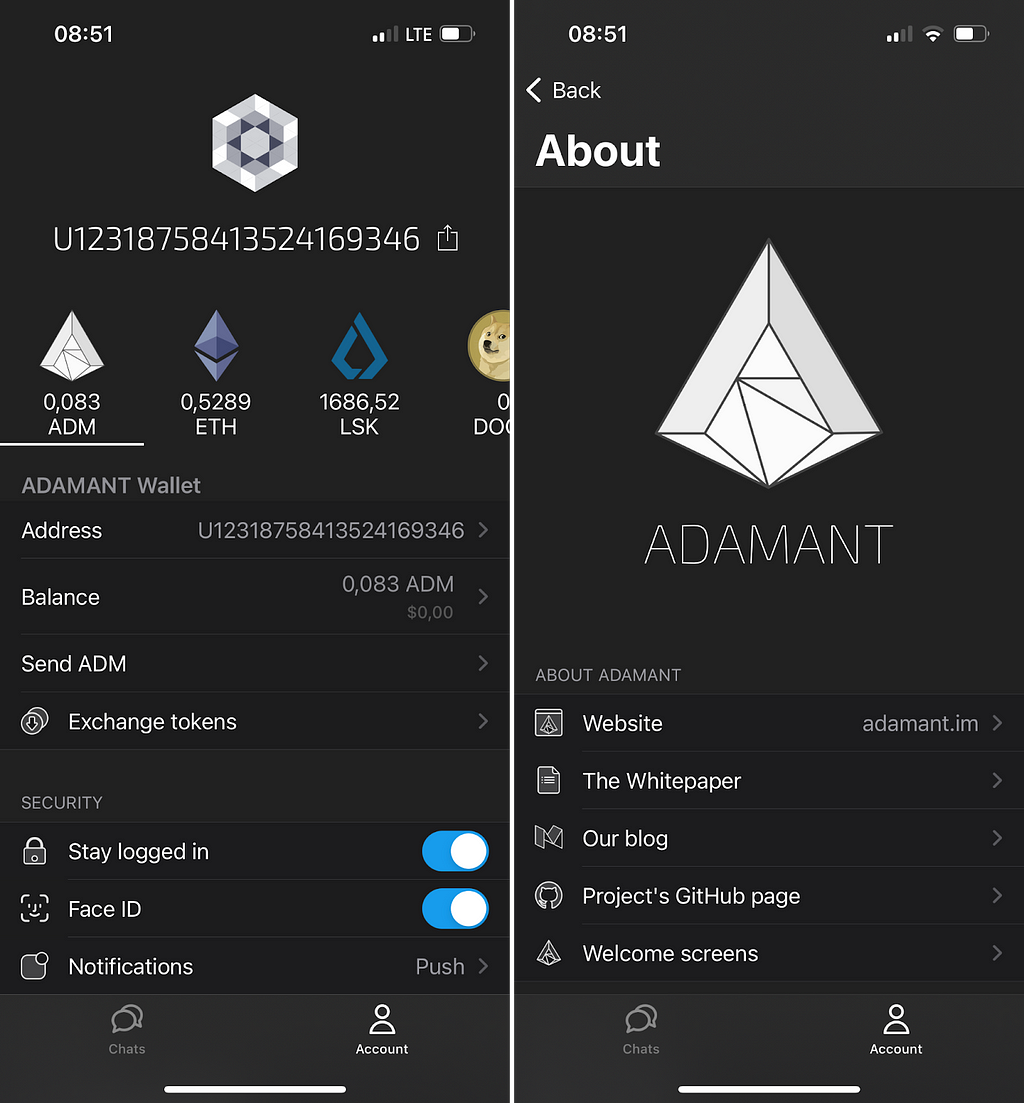Disable Stay logged in
This screenshot has width=1024, height=1103.
(455, 852)
